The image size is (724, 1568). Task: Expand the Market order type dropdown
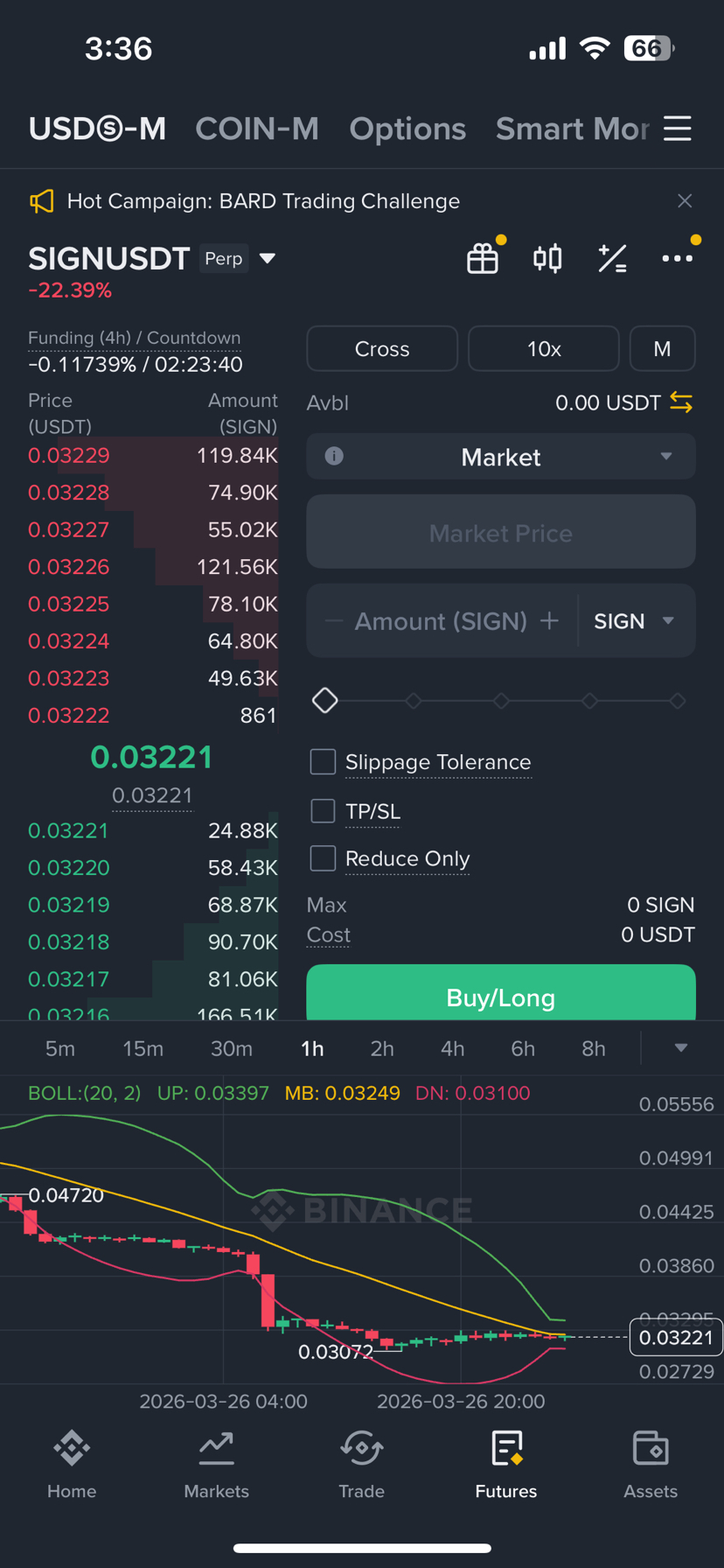tap(501, 457)
